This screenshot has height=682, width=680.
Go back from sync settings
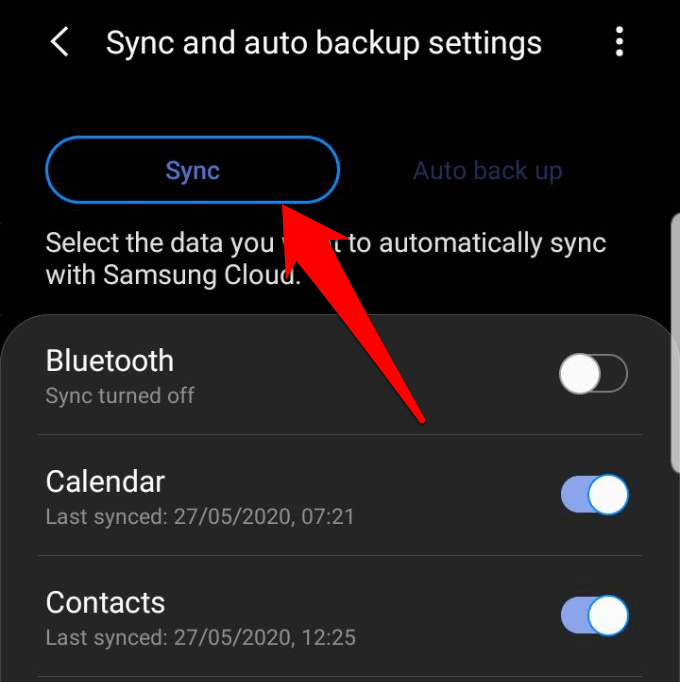(60, 43)
